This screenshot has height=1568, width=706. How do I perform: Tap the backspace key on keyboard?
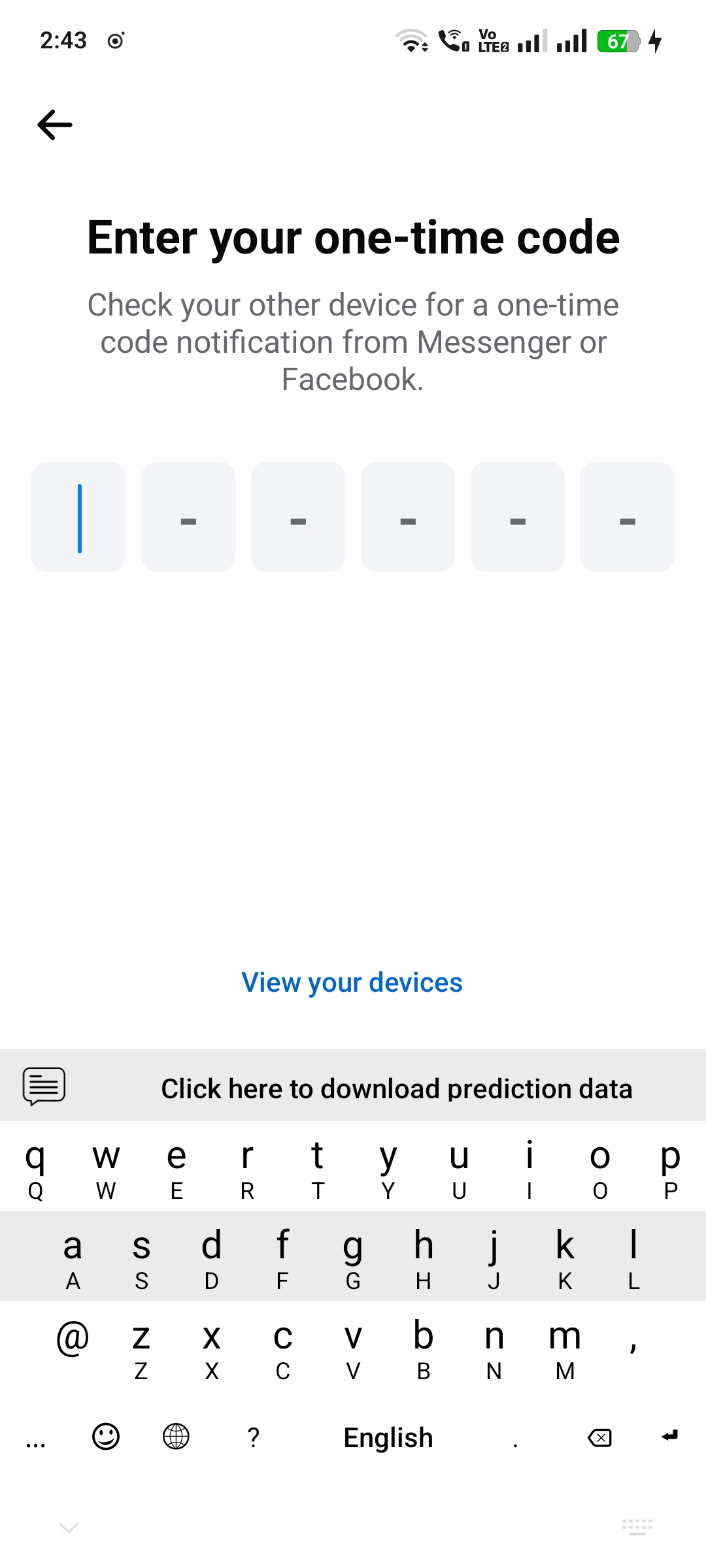(x=599, y=1437)
